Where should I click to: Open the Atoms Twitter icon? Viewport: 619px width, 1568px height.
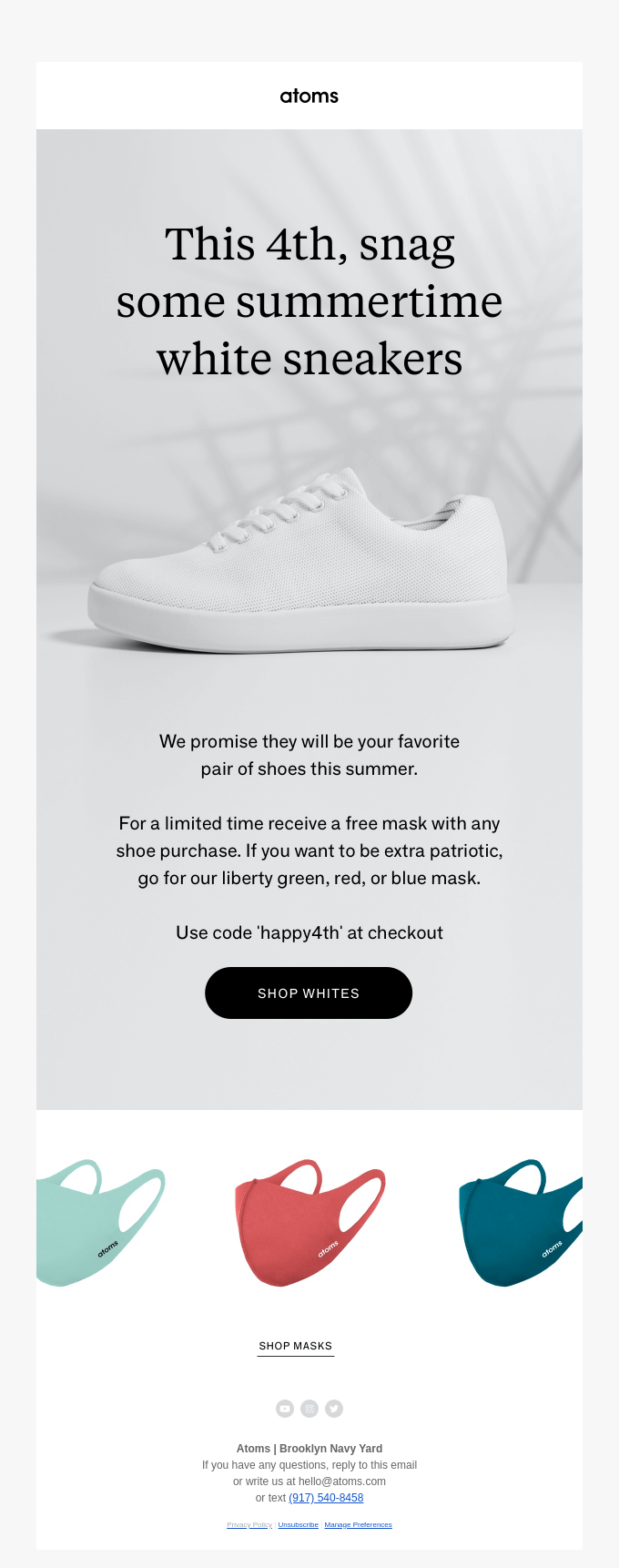click(x=334, y=1409)
